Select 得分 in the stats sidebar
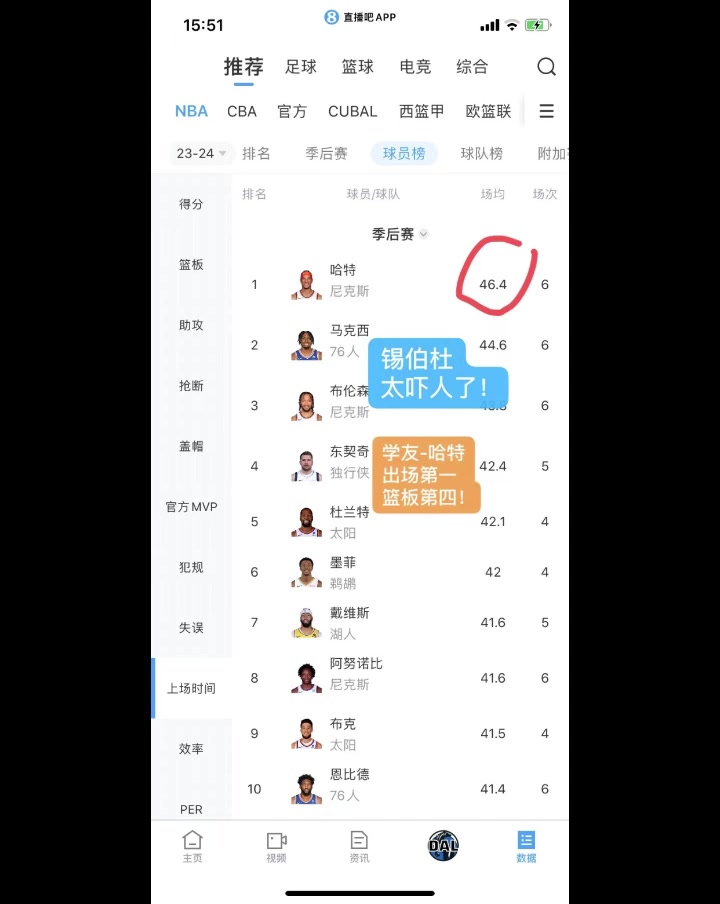The height and width of the screenshot is (904, 720). click(x=191, y=204)
